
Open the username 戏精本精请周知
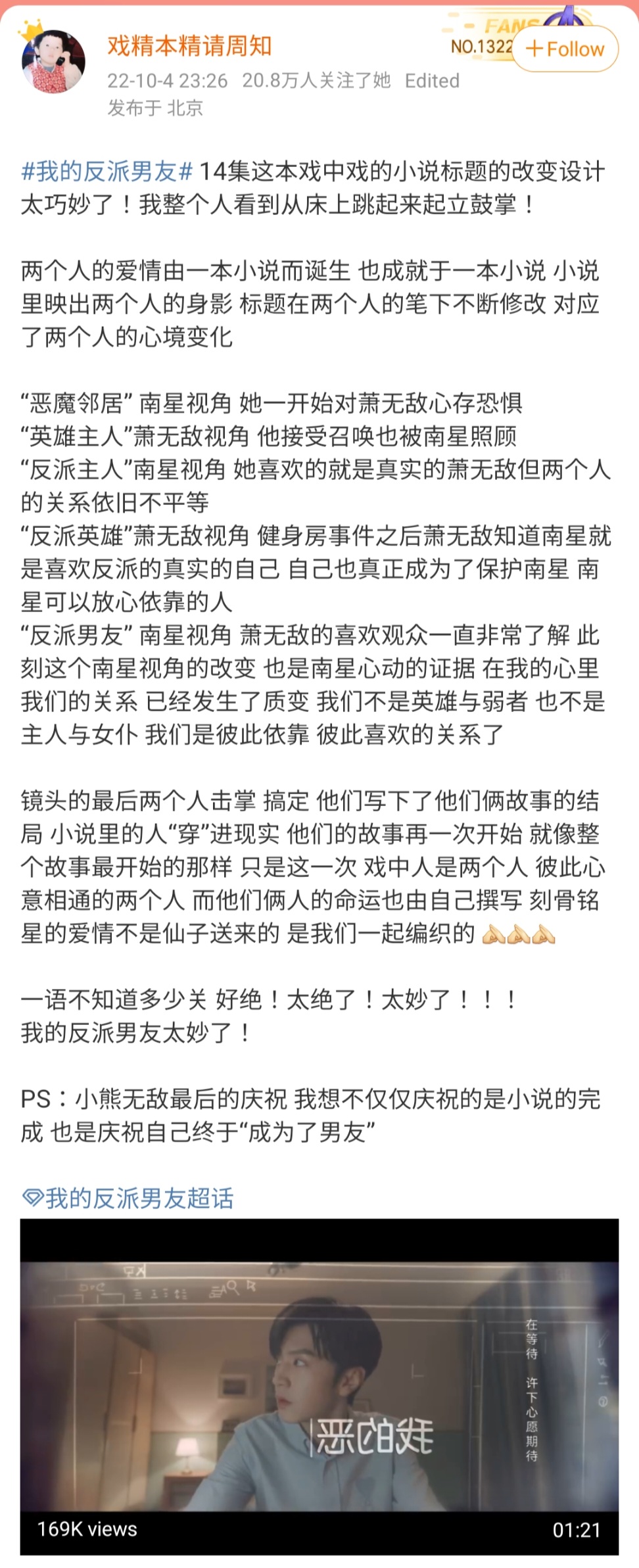189,45
